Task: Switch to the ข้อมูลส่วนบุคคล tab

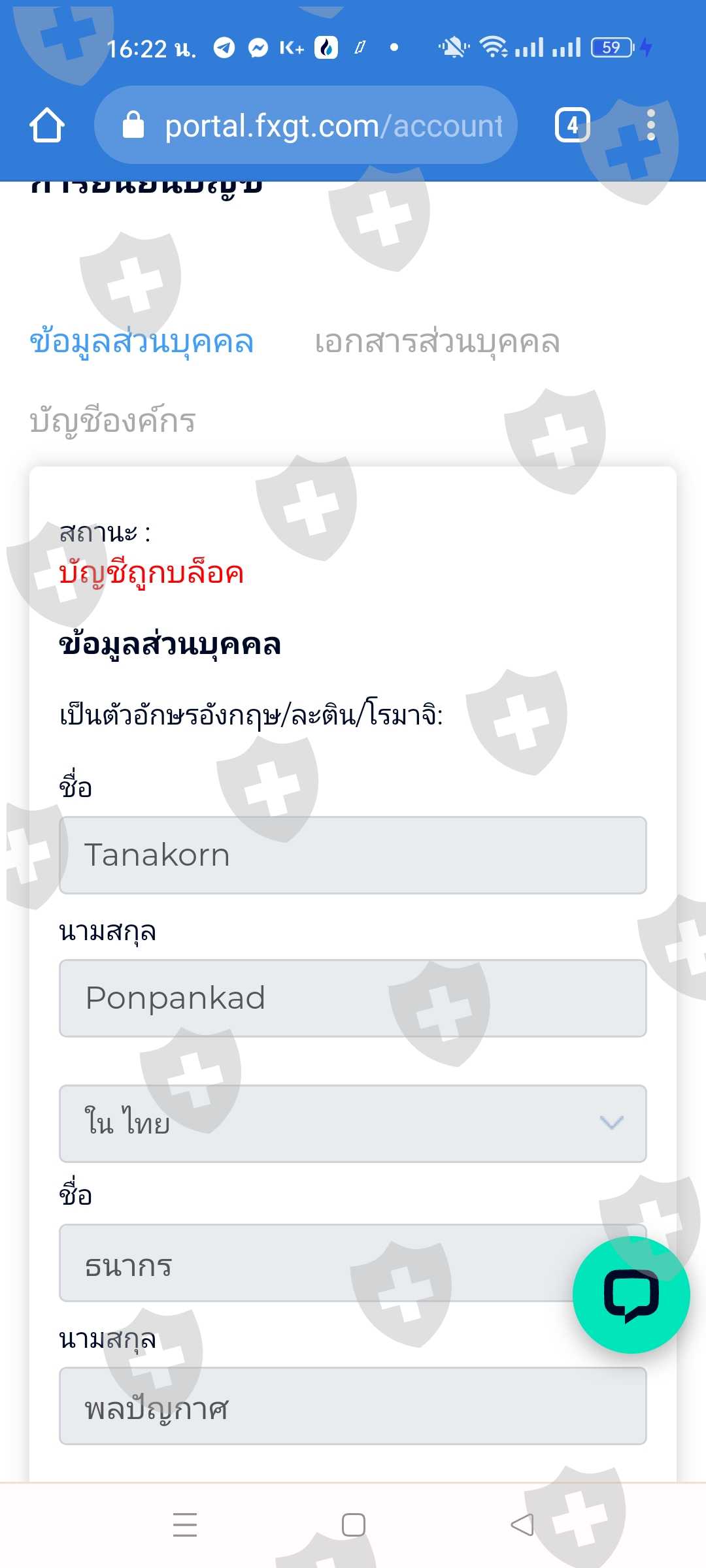Action: 141,342
